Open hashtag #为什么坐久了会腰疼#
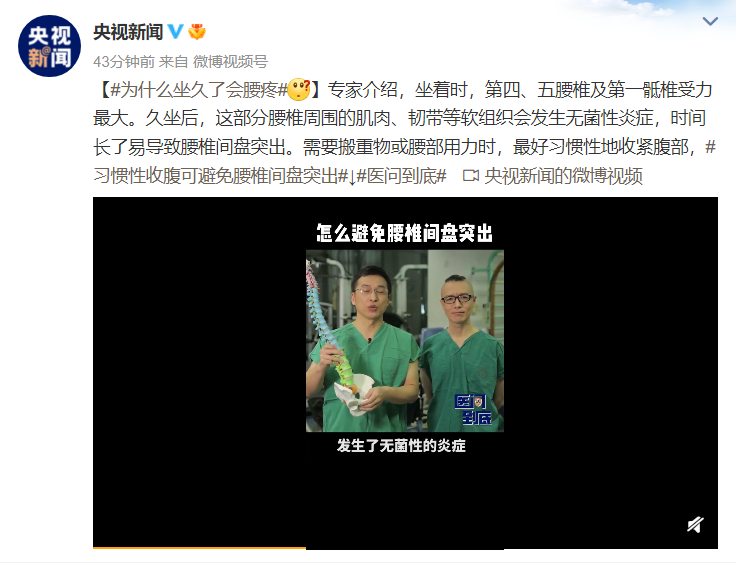The height and width of the screenshot is (563, 736). (x=197, y=90)
